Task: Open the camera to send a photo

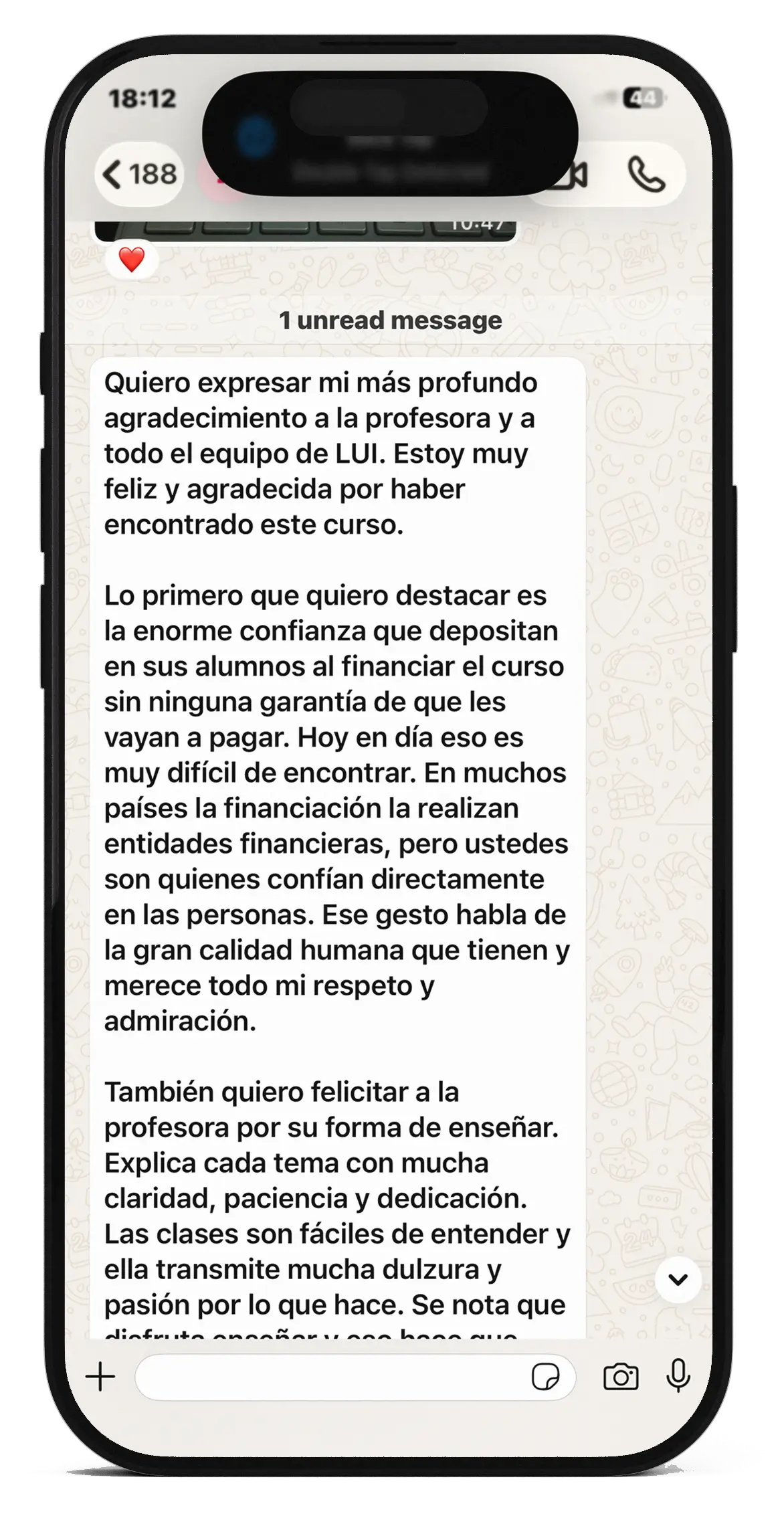Action: coord(621,1377)
